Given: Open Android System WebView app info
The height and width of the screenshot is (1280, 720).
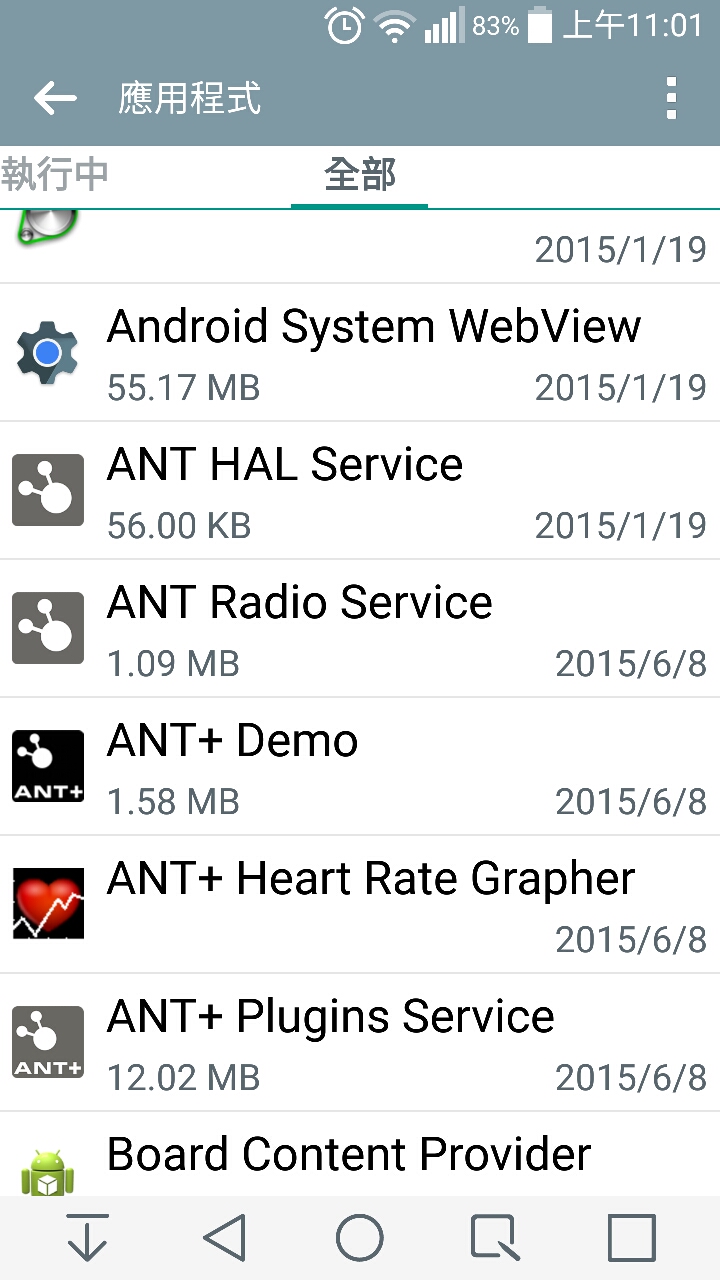Looking at the screenshot, I should point(360,353).
